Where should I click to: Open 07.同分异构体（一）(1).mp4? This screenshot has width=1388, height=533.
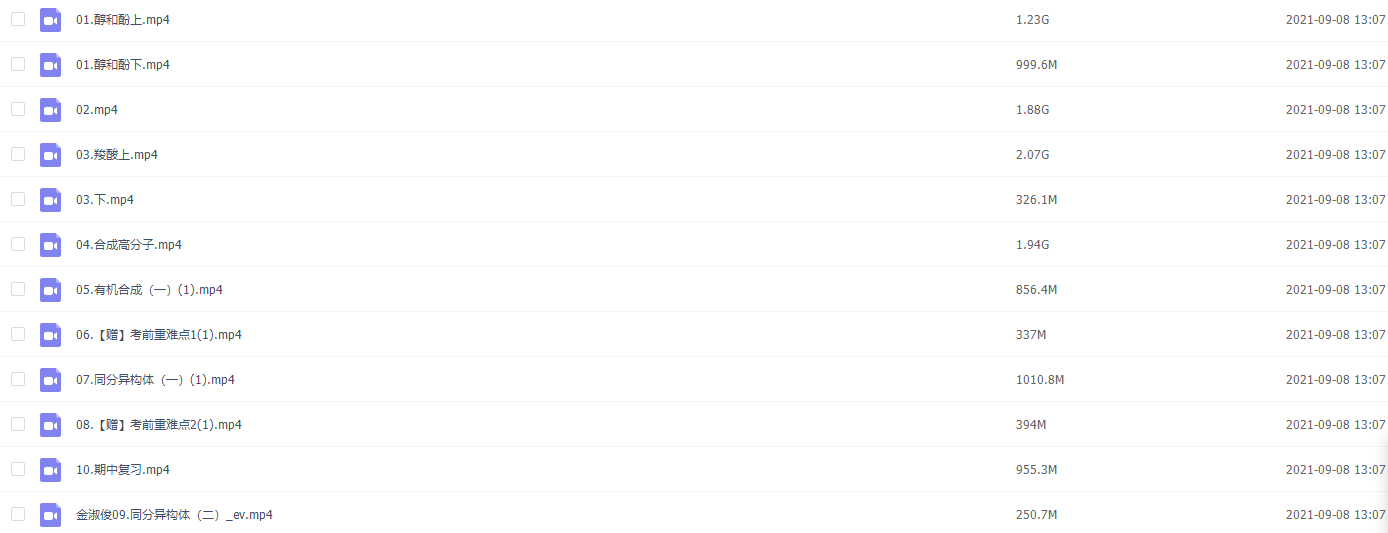pyautogui.click(x=155, y=380)
